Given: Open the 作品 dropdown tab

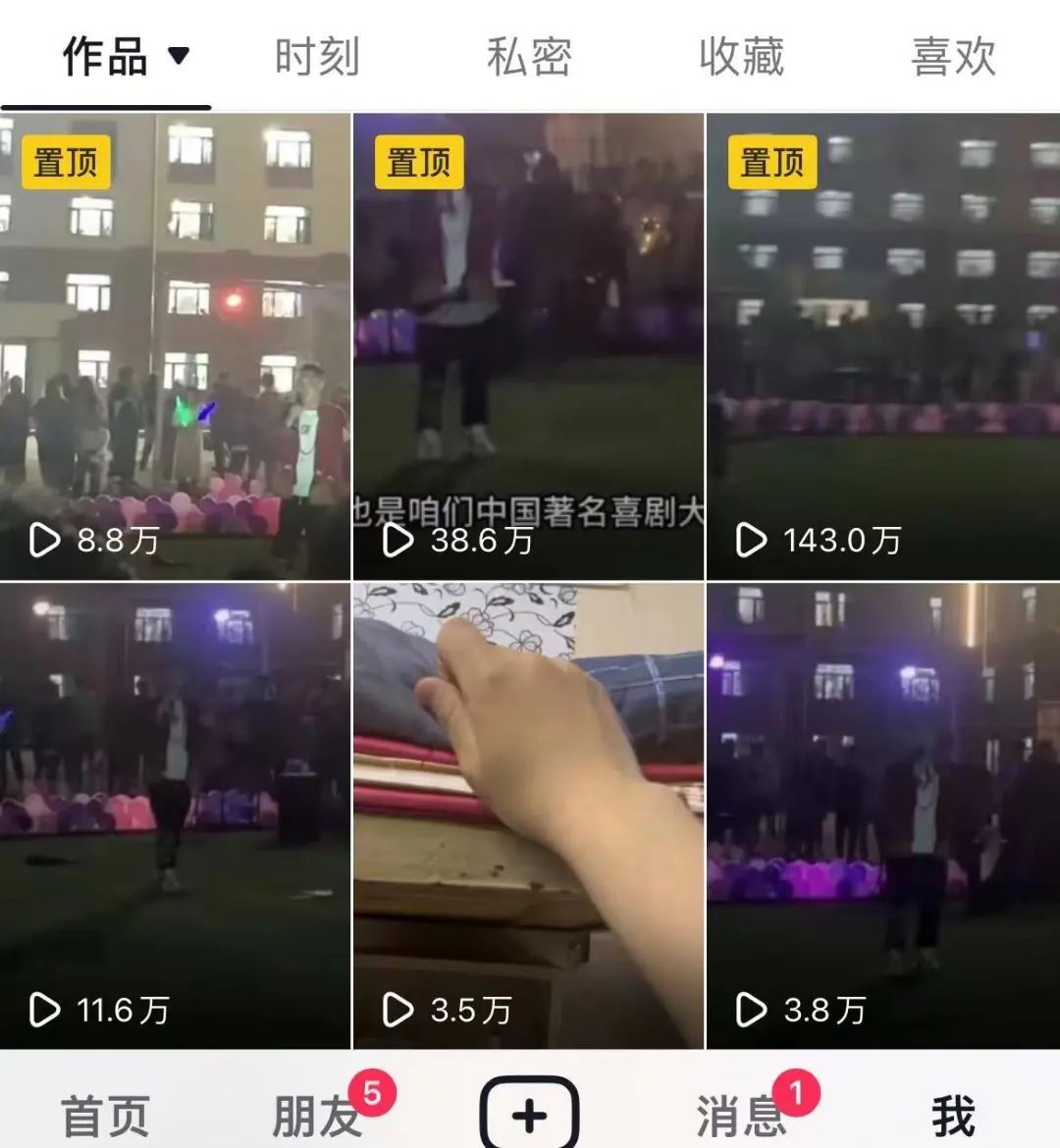Looking at the screenshot, I should [124, 56].
